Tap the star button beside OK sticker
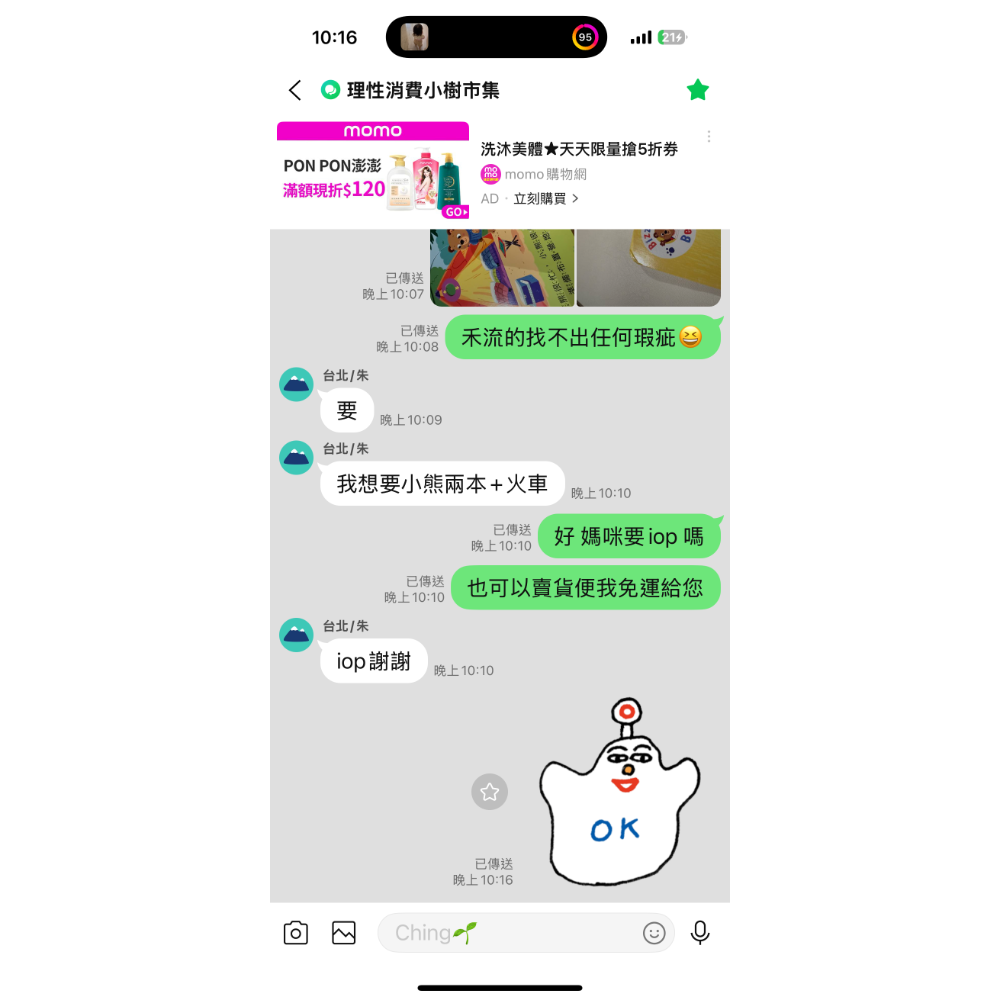 pos(490,792)
